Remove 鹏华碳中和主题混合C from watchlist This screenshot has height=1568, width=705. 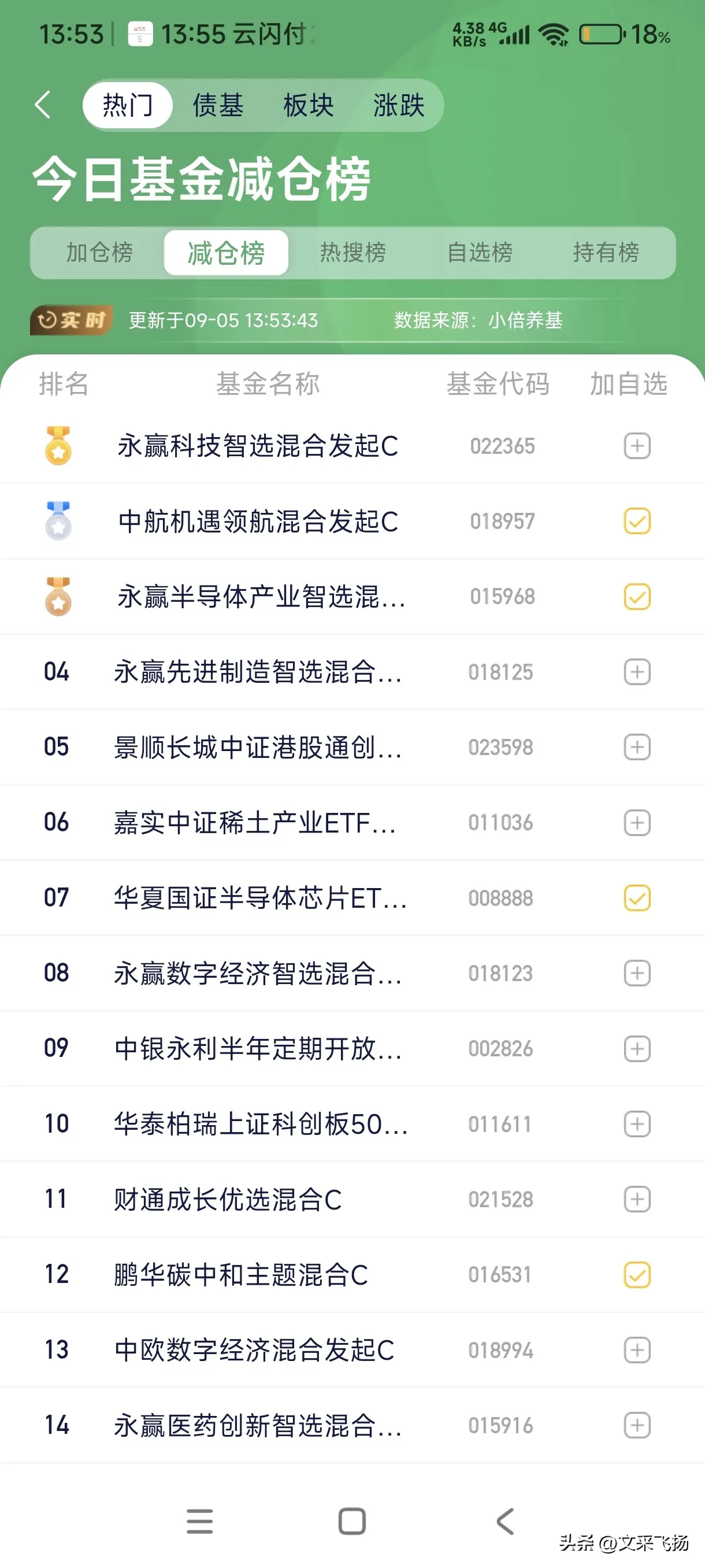pos(637,1275)
